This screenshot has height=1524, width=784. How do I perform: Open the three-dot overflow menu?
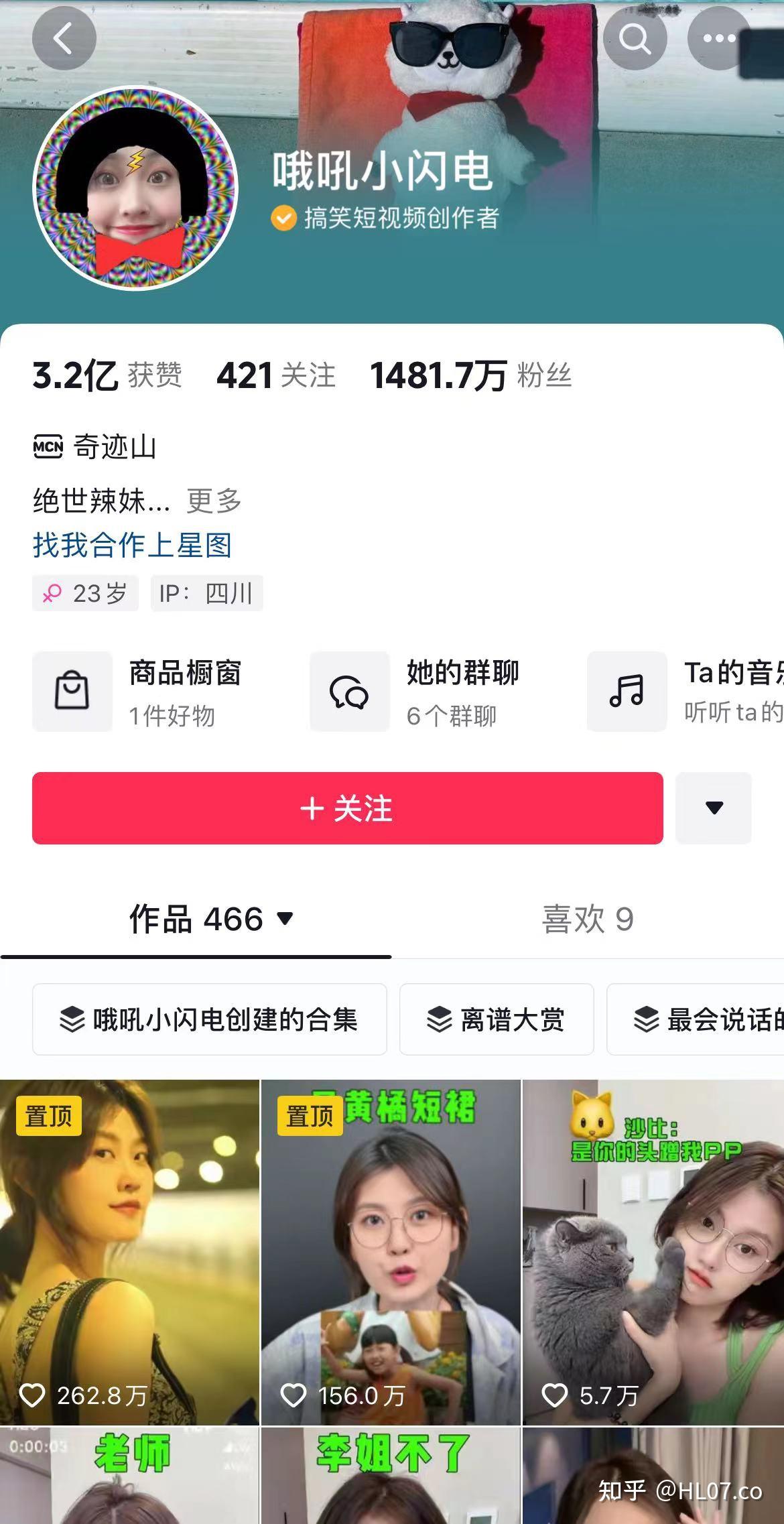719,38
